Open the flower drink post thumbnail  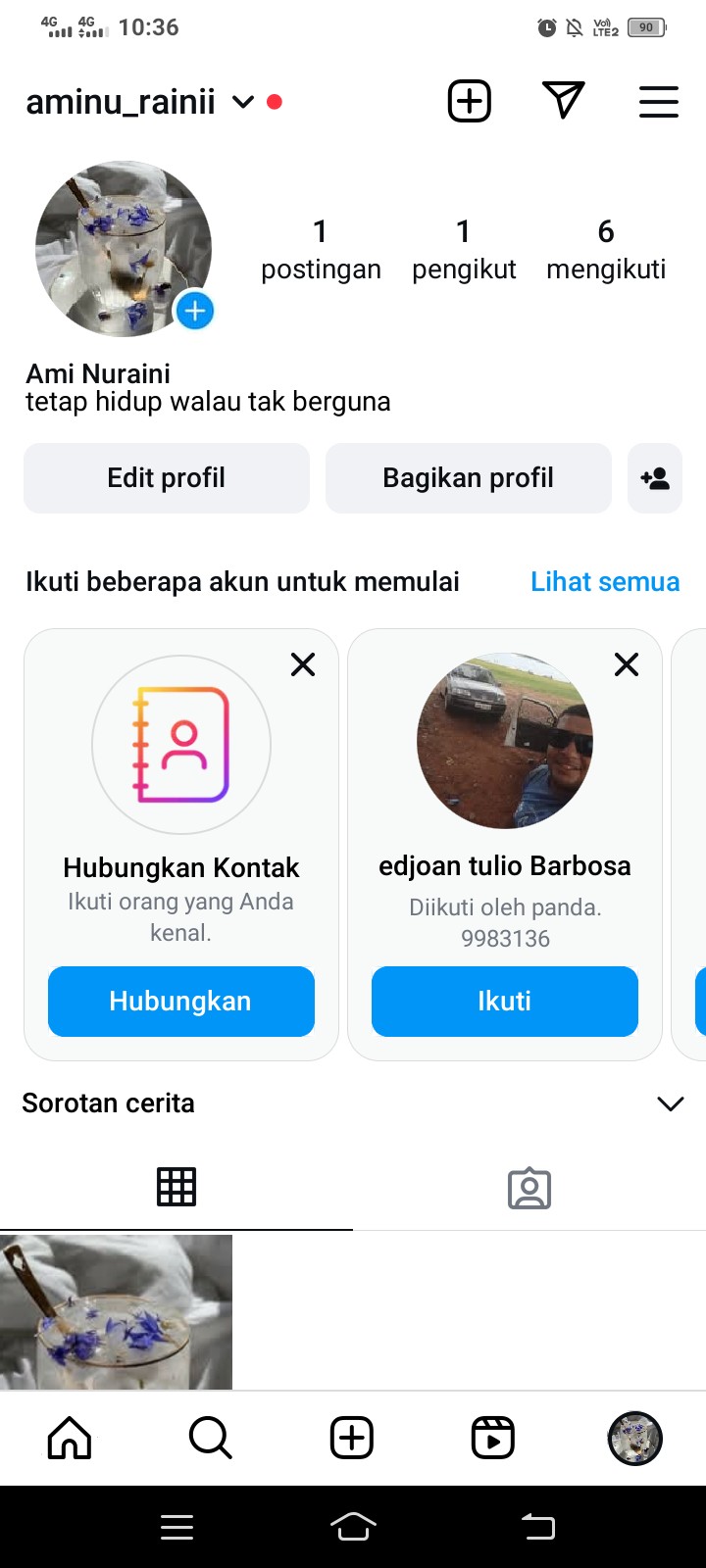point(116,1311)
